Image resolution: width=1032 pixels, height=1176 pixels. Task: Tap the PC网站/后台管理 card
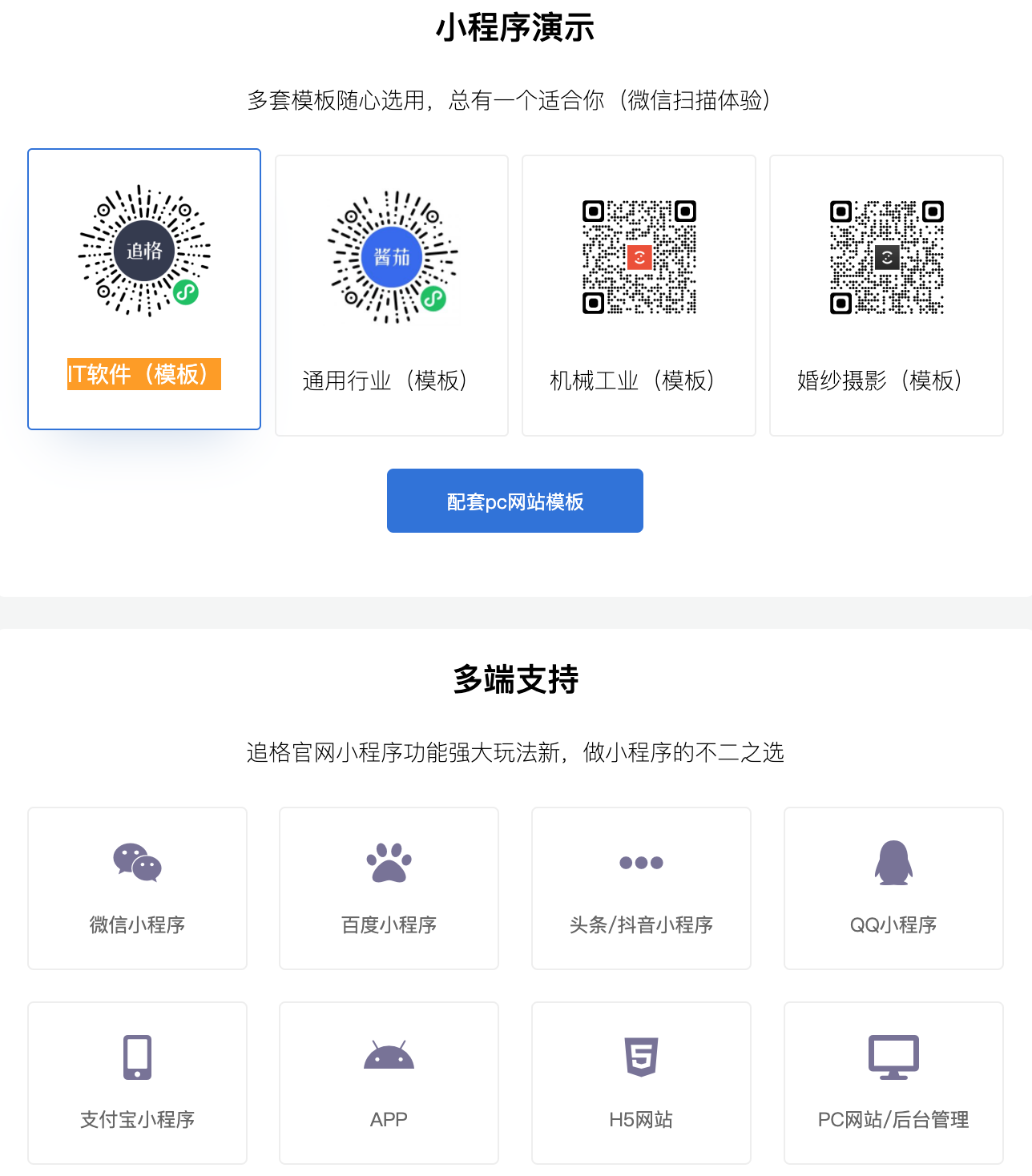tap(893, 1082)
